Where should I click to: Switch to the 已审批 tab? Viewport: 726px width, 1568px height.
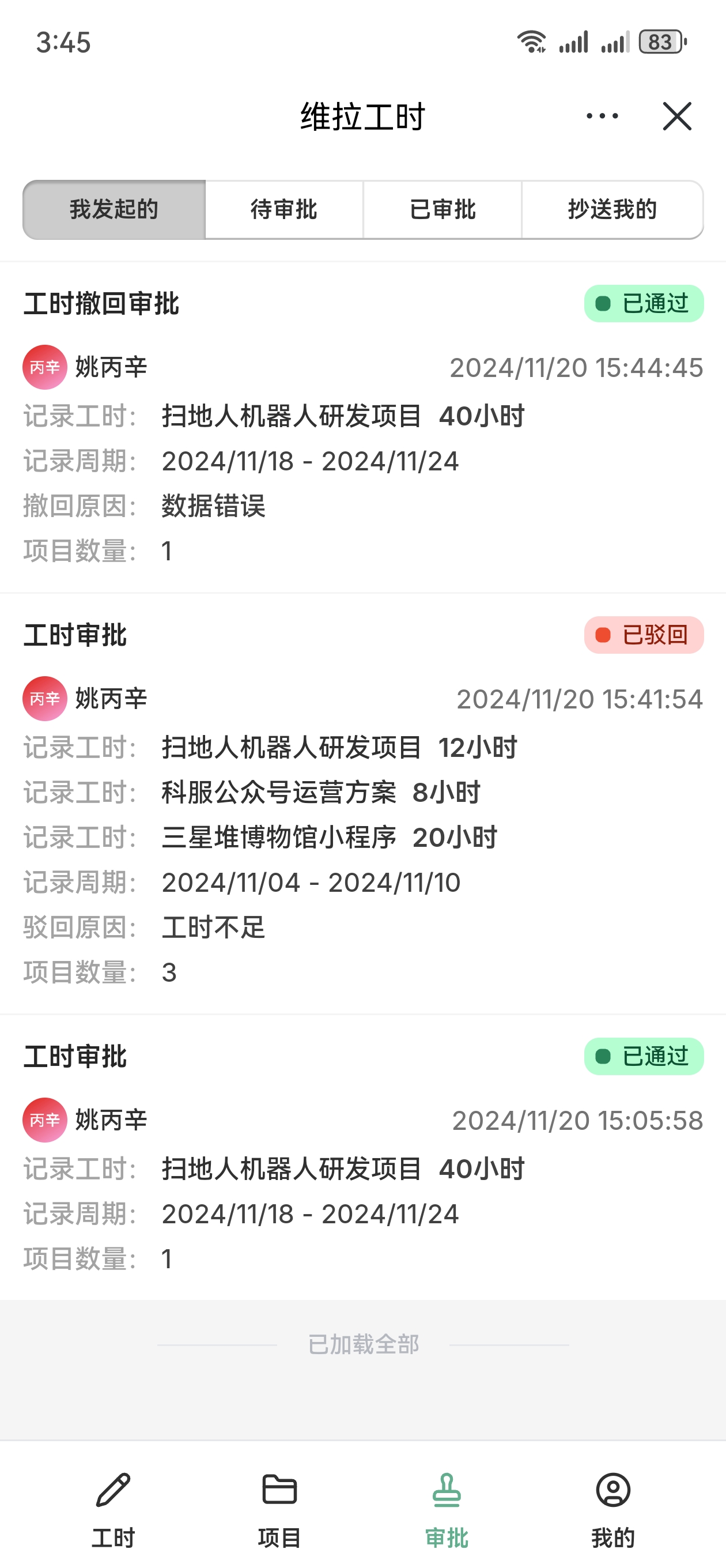tap(443, 209)
